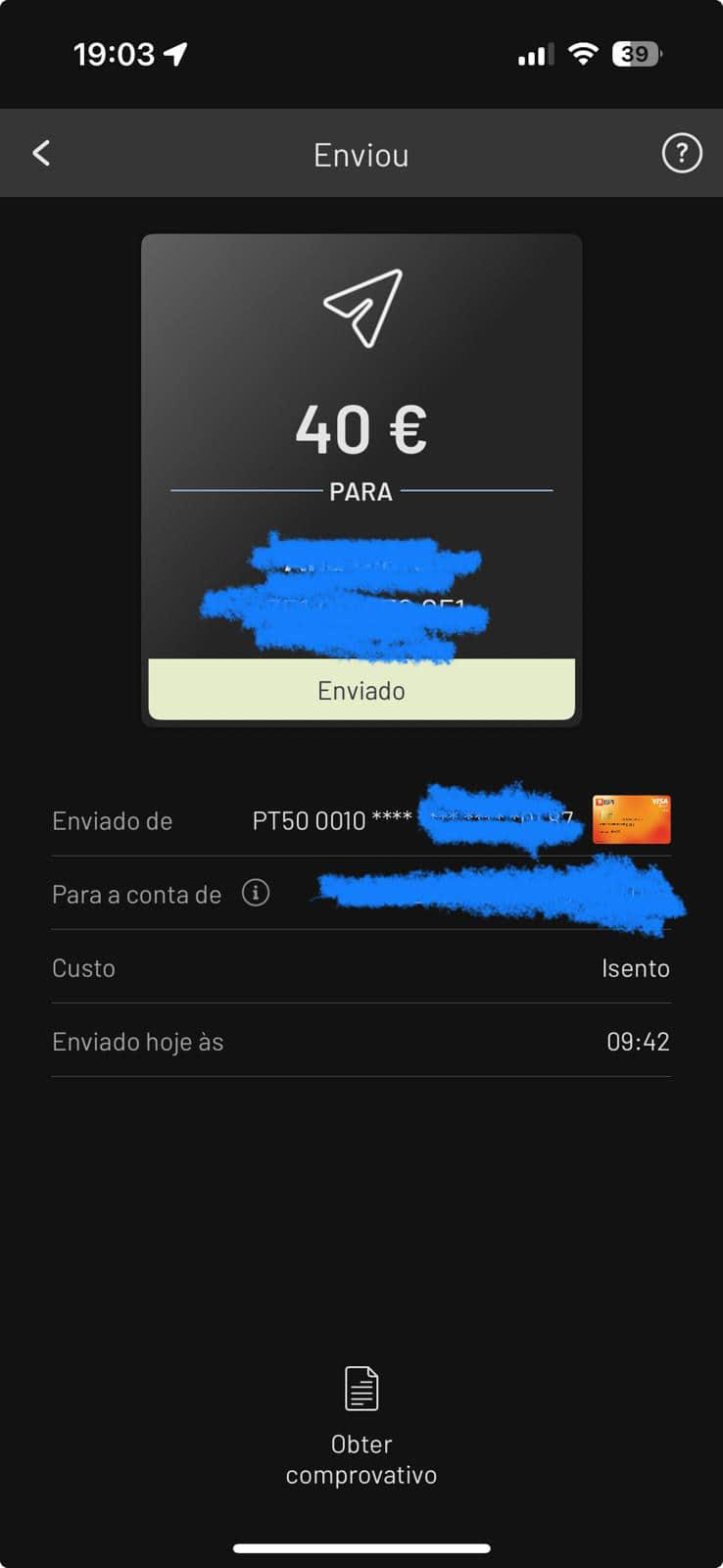Select the Enviou title in the header

pyautogui.click(x=361, y=153)
